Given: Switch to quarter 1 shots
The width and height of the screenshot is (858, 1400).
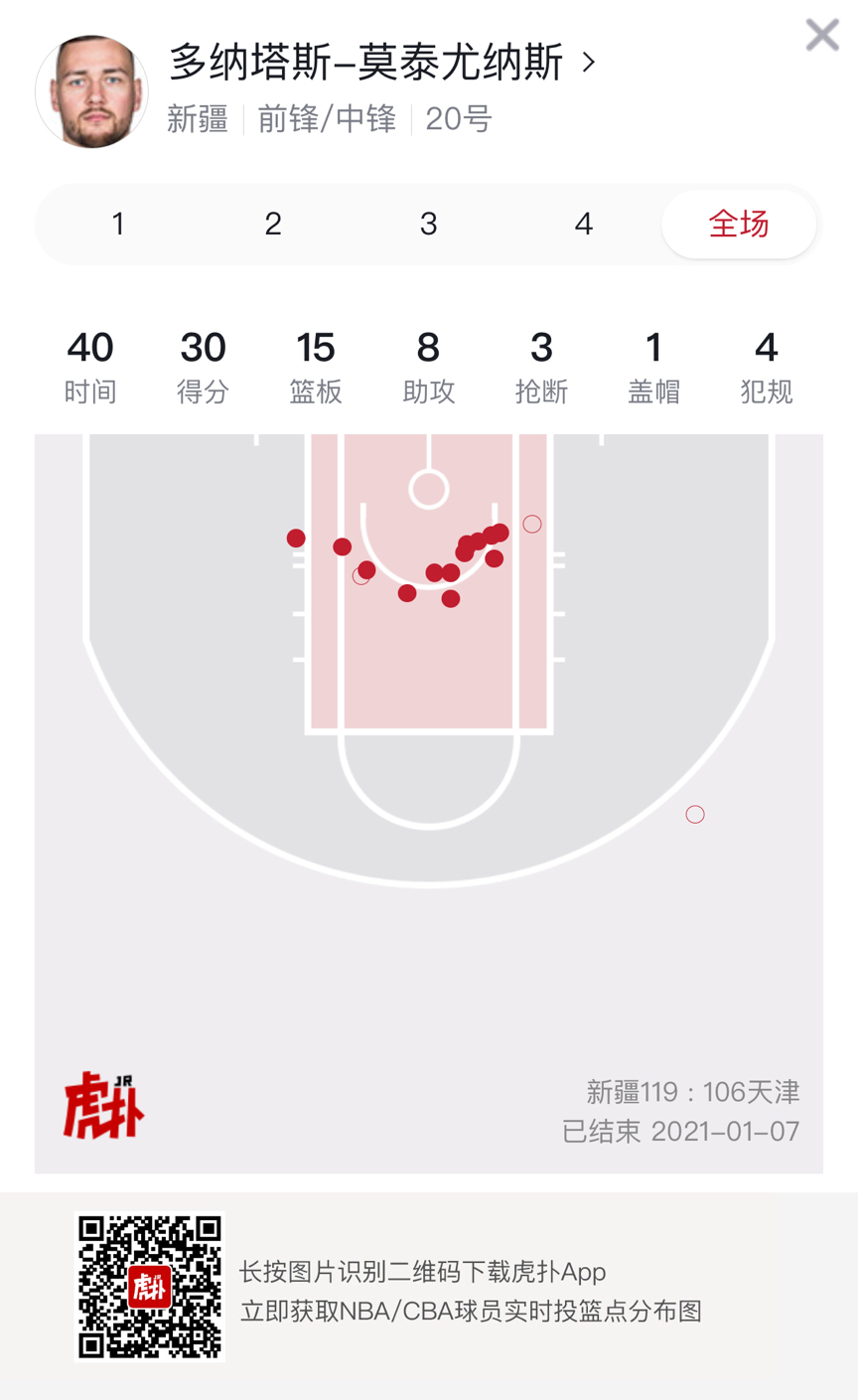Looking at the screenshot, I should 118,224.
